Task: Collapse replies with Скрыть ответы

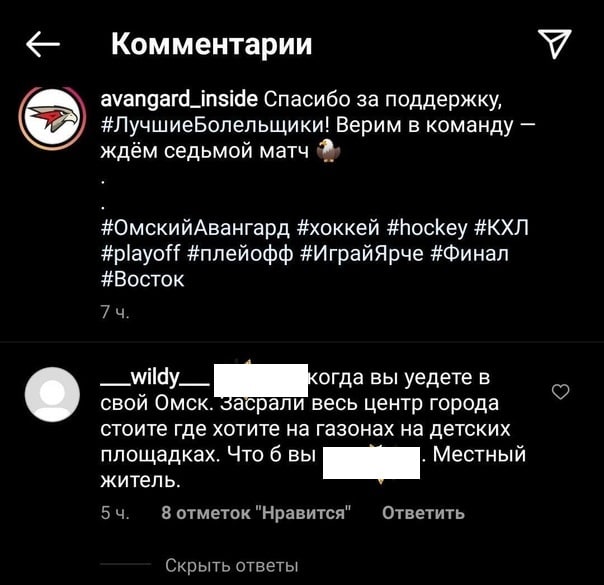Action: 231,566
